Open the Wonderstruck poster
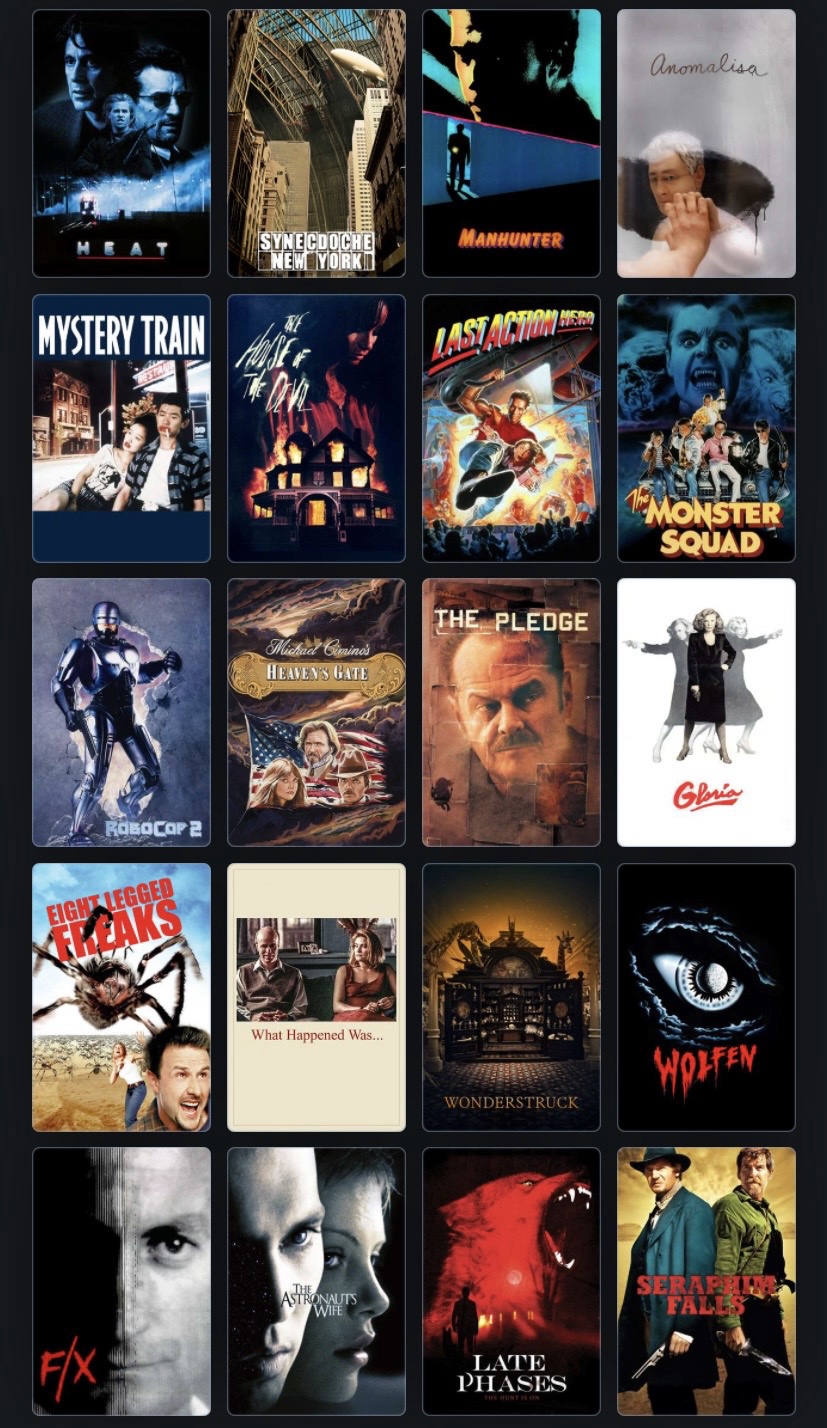The width and height of the screenshot is (827, 1428). [511, 997]
